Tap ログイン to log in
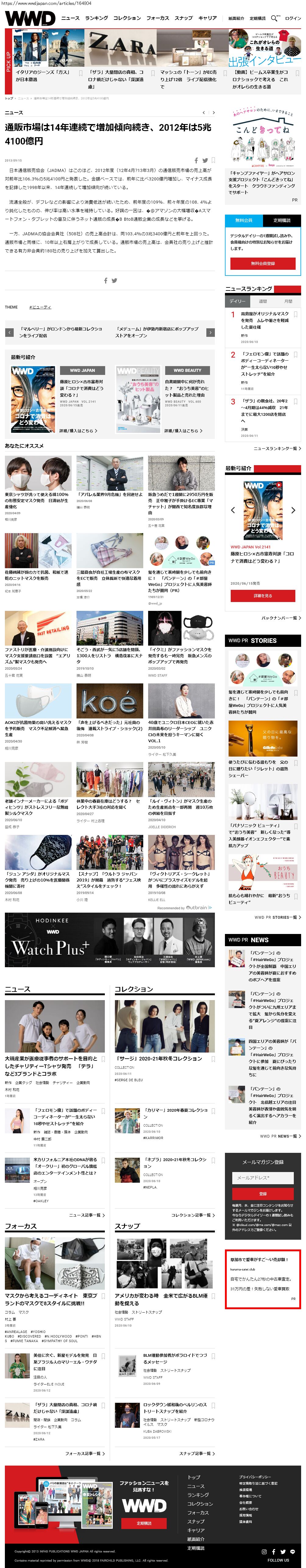The image size is (306, 1568). point(293,18)
